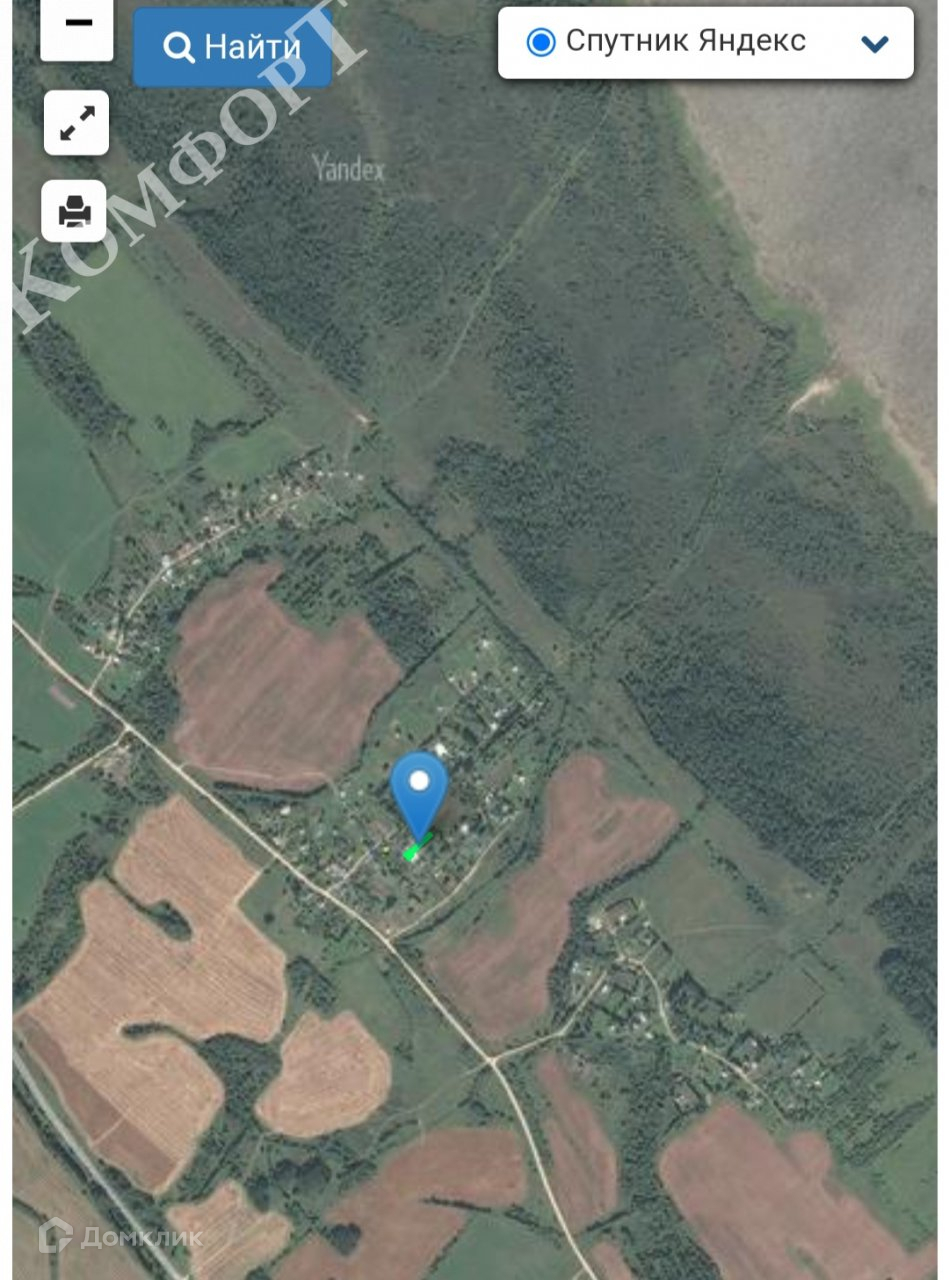
Task: Open the Спутник Яндекс layer dropdown
Action: (x=705, y=43)
